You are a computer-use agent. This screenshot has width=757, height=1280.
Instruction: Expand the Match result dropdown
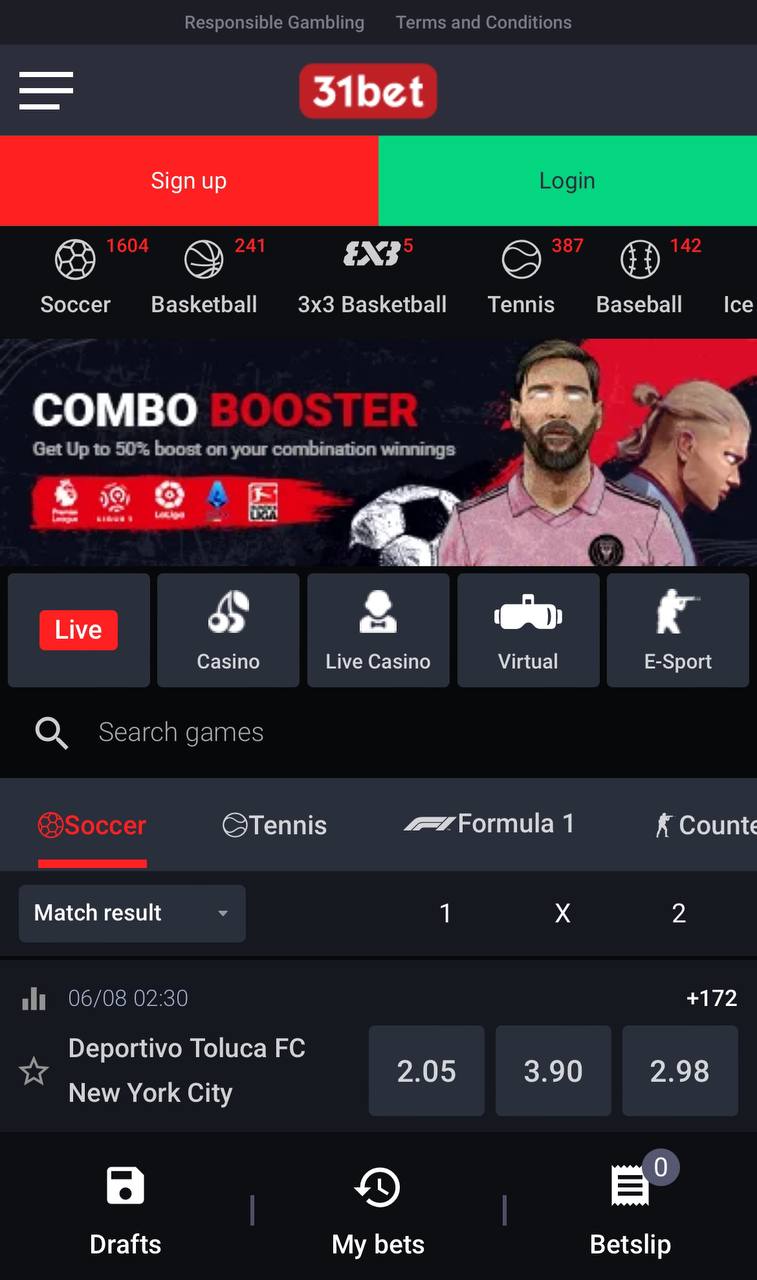(132, 913)
